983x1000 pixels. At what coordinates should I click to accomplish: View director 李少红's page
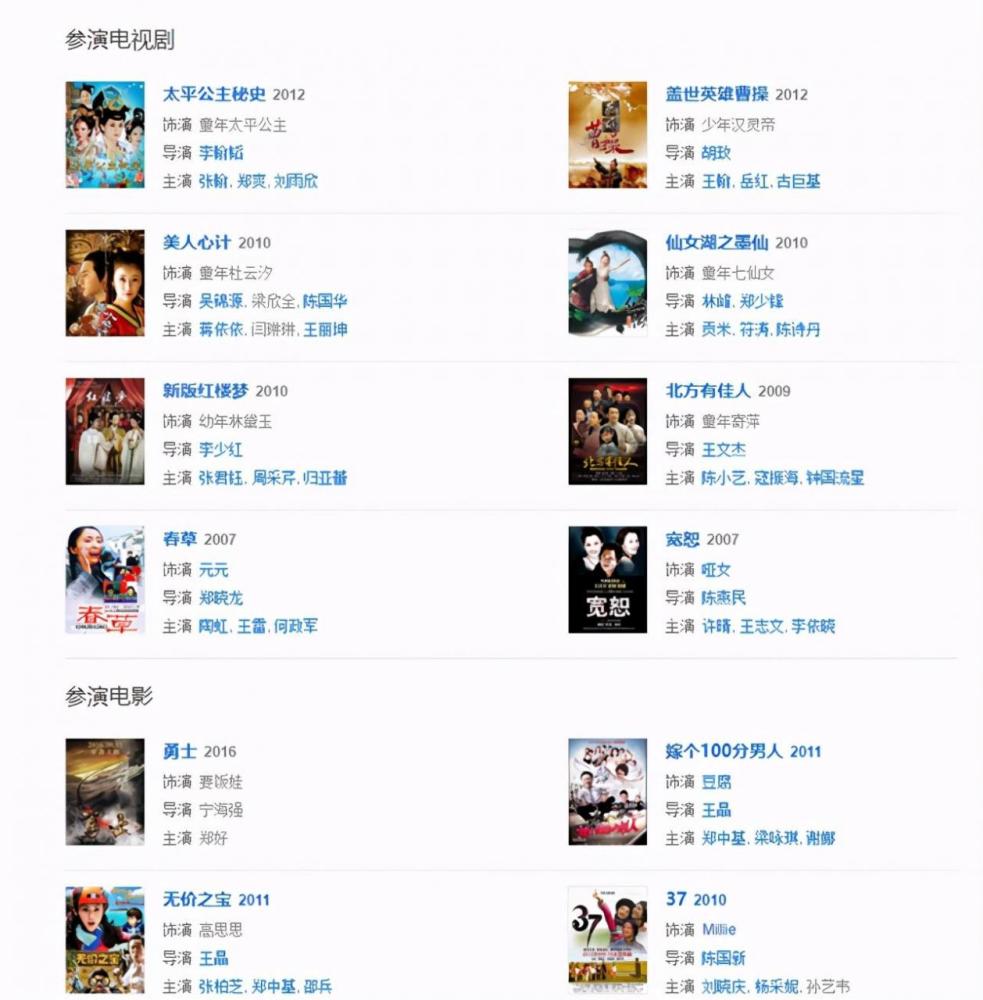pyautogui.click(x=220, y=449)
